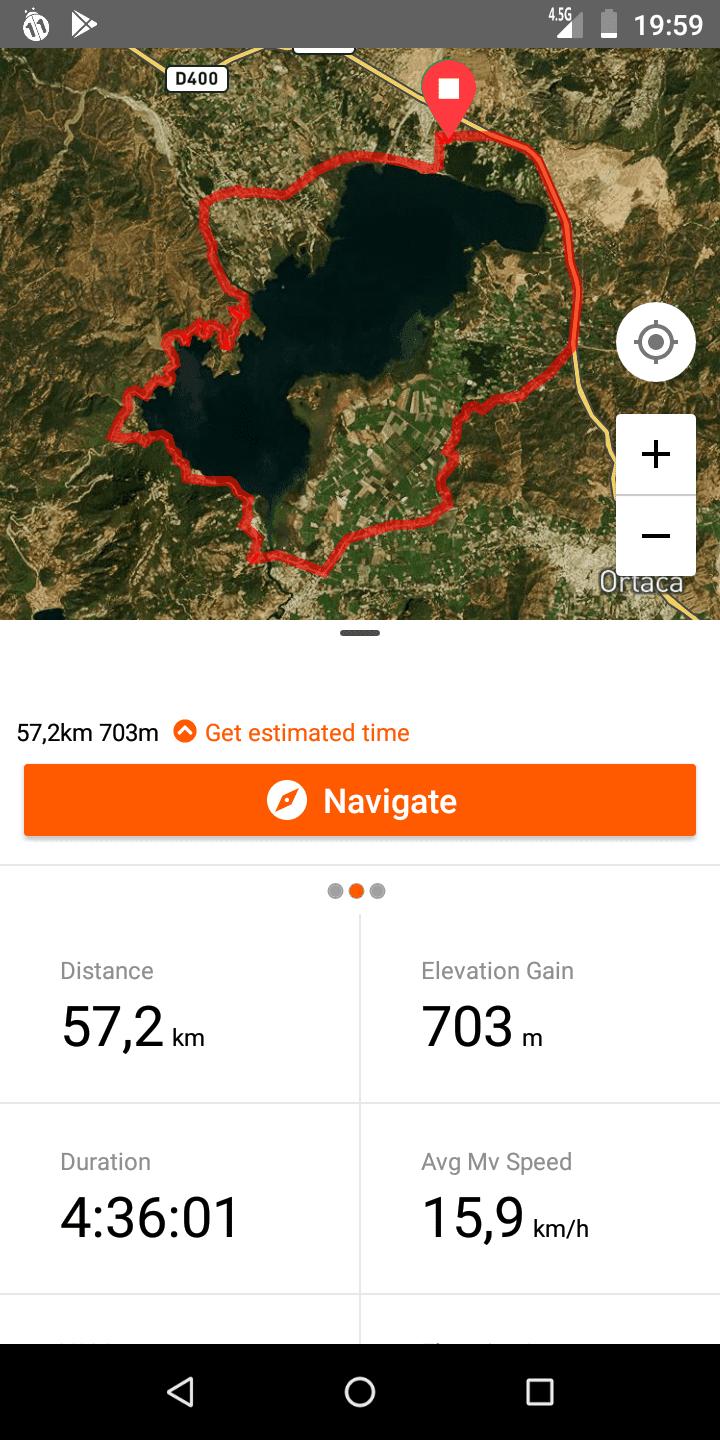Center map on my current location
Screen dimensions: 720x1440
point(656,342)
